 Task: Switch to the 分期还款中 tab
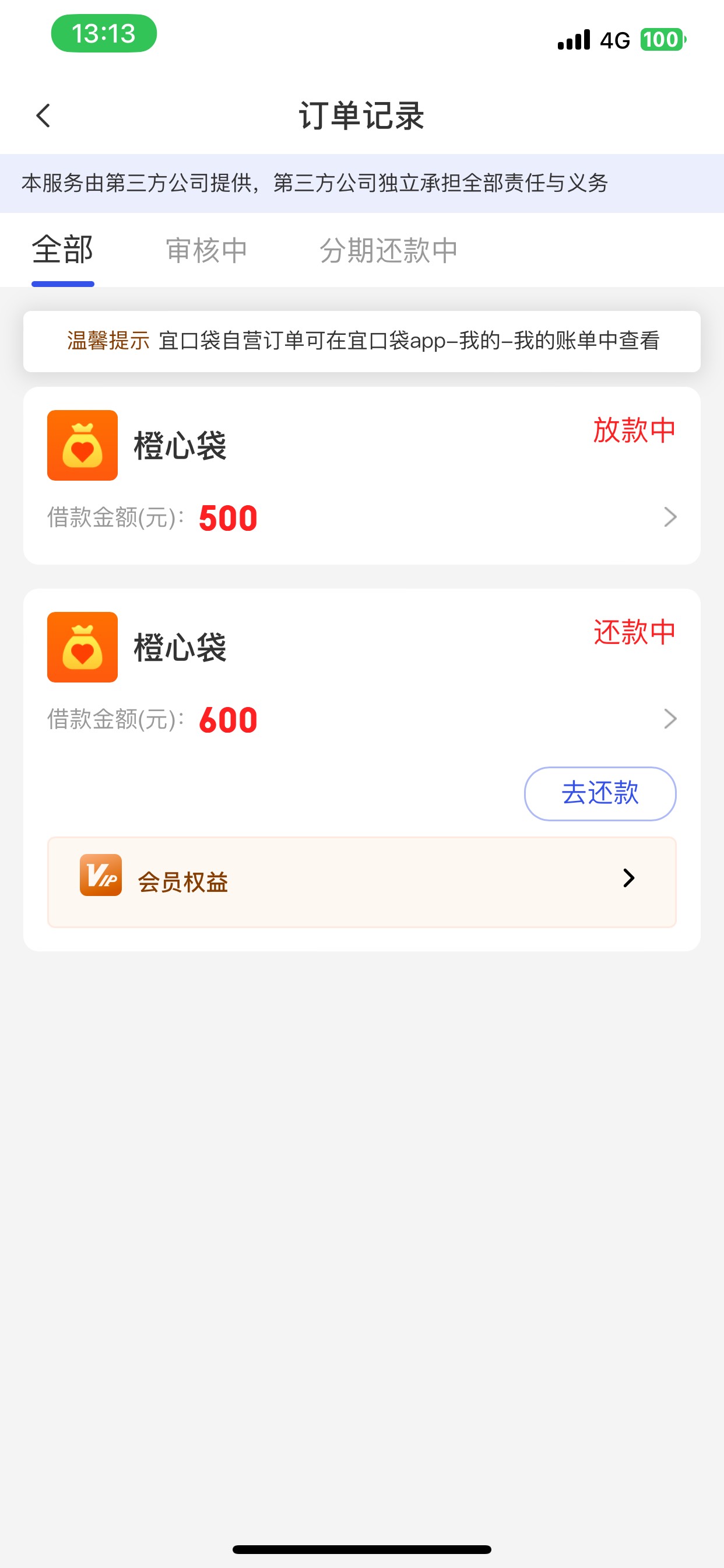(x=389, y=250)
